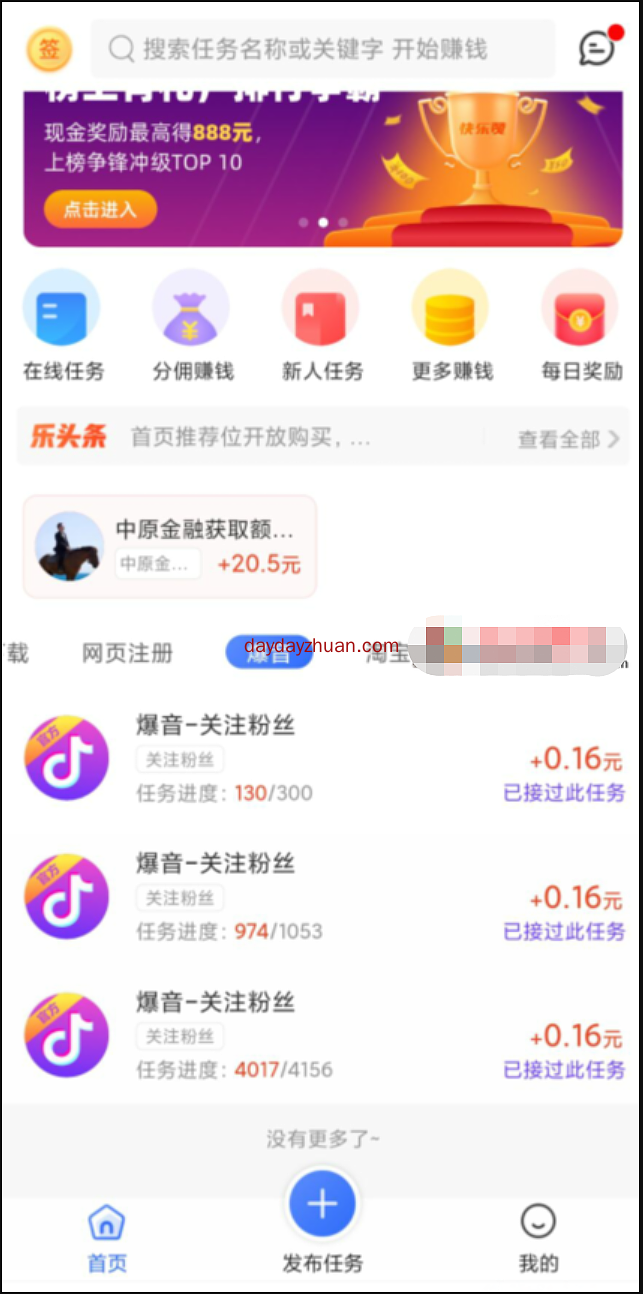Tap the plus 发布任务 button

point(322,1204)
